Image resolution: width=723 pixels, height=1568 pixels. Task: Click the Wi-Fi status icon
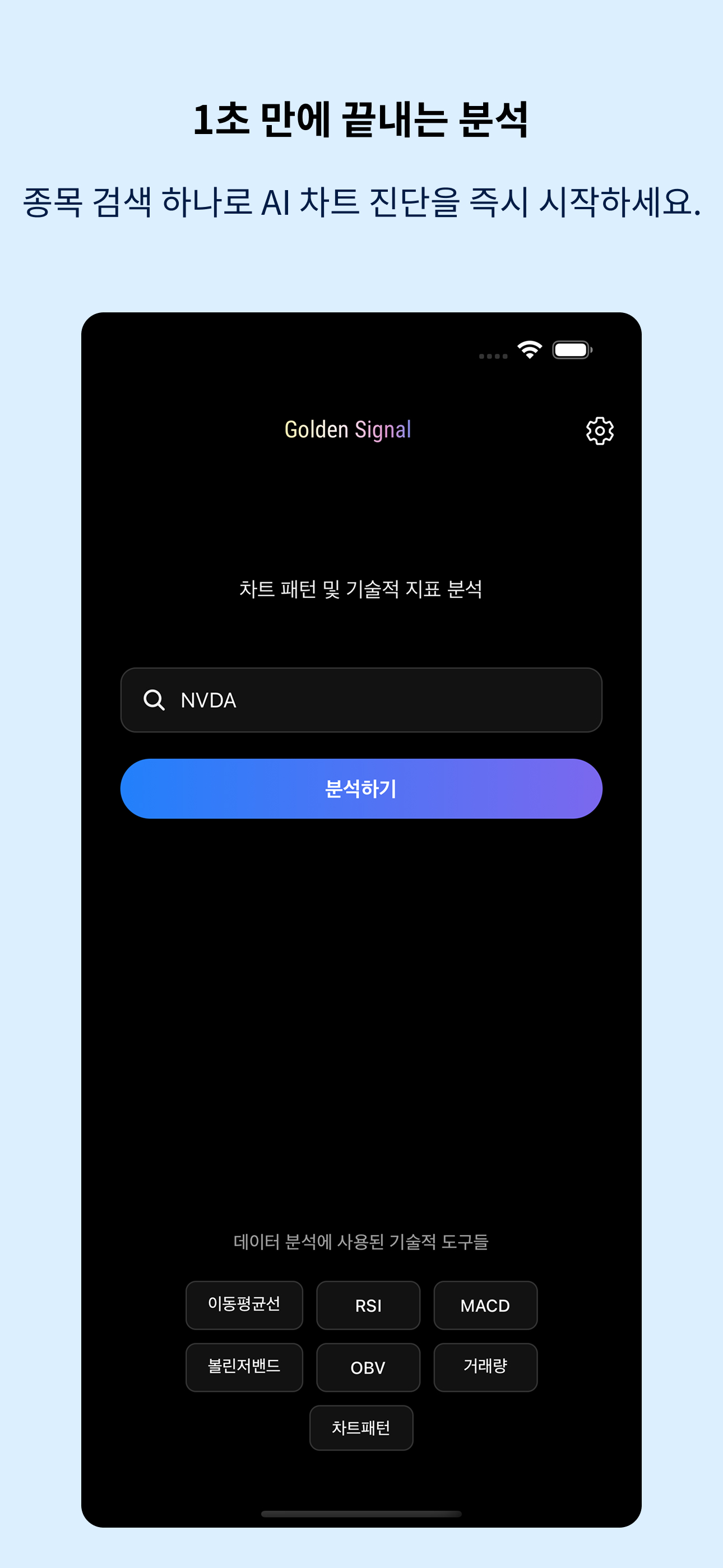pyautogui.click(x=529, y=348)
